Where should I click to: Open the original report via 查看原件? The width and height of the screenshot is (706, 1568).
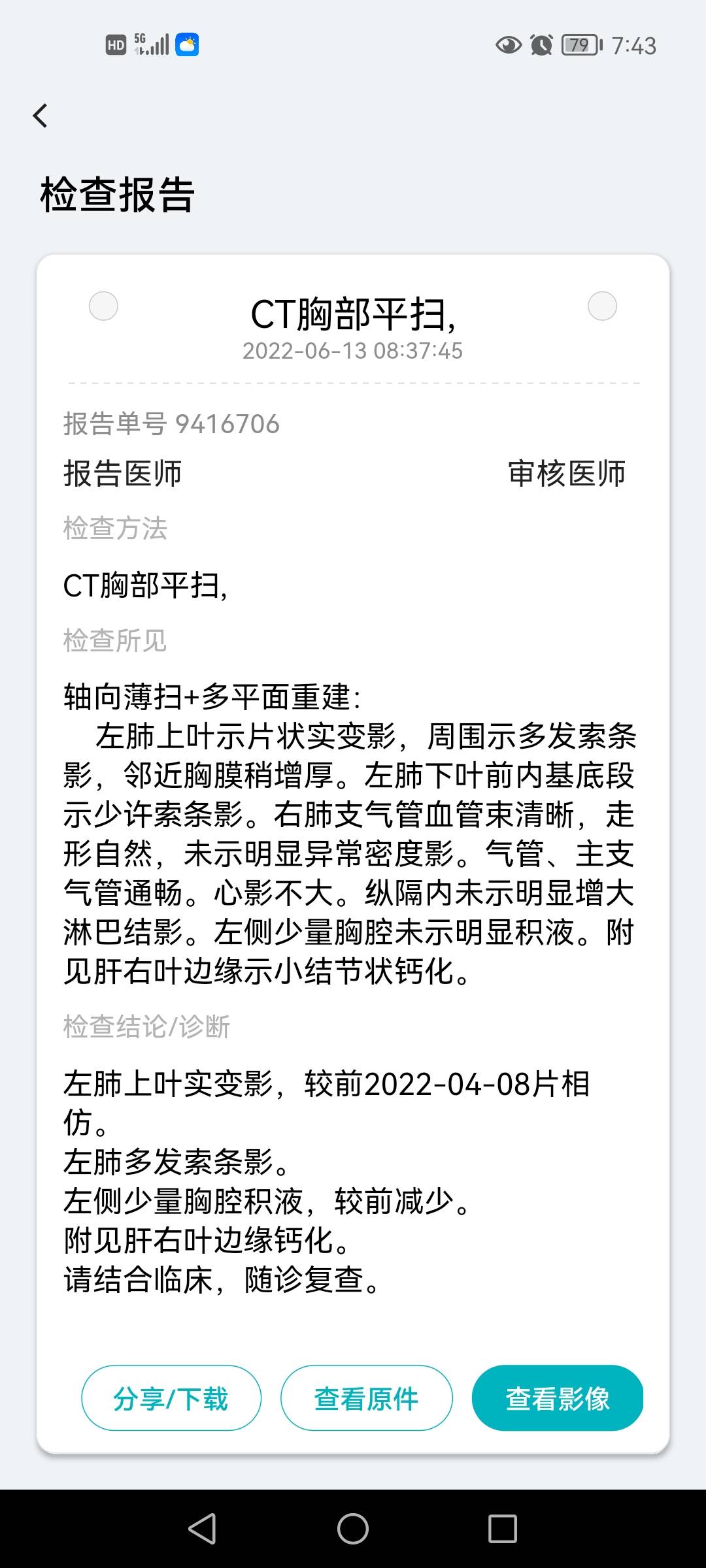point(366,1397)
